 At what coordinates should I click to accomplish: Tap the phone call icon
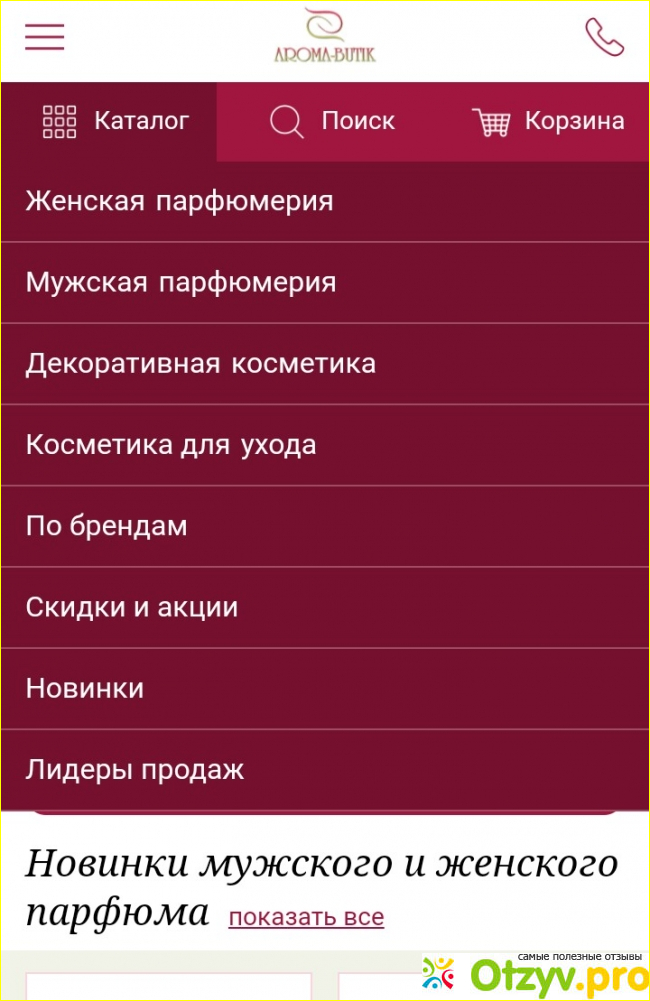coord(604,37)
